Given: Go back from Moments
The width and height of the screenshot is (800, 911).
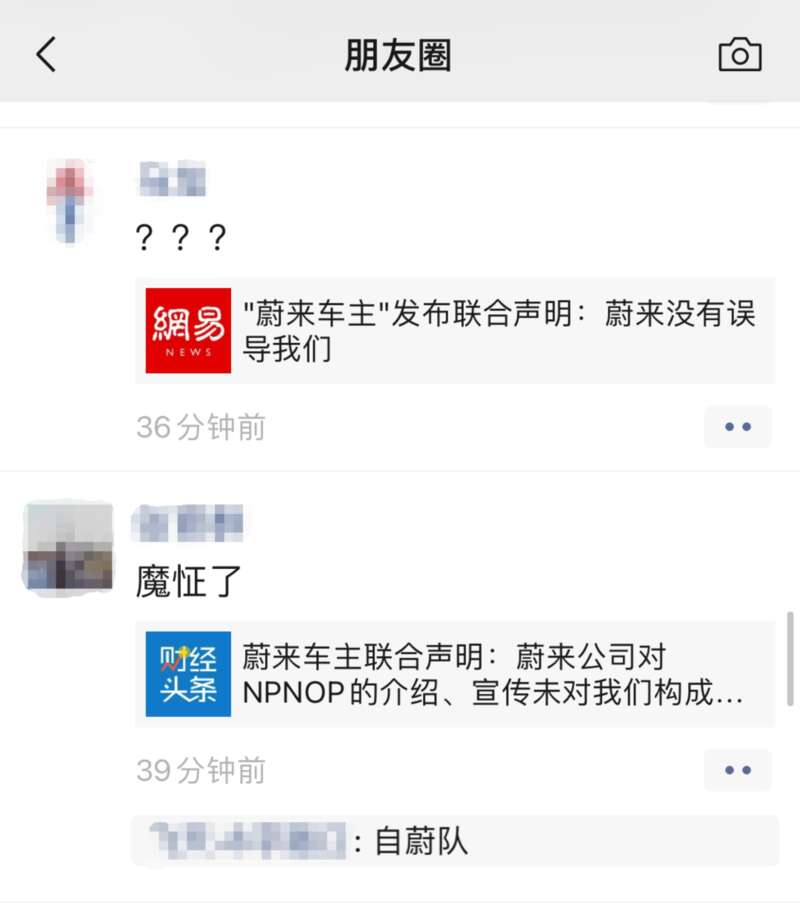Looking at the screenshot, I should tap(46, 55).
